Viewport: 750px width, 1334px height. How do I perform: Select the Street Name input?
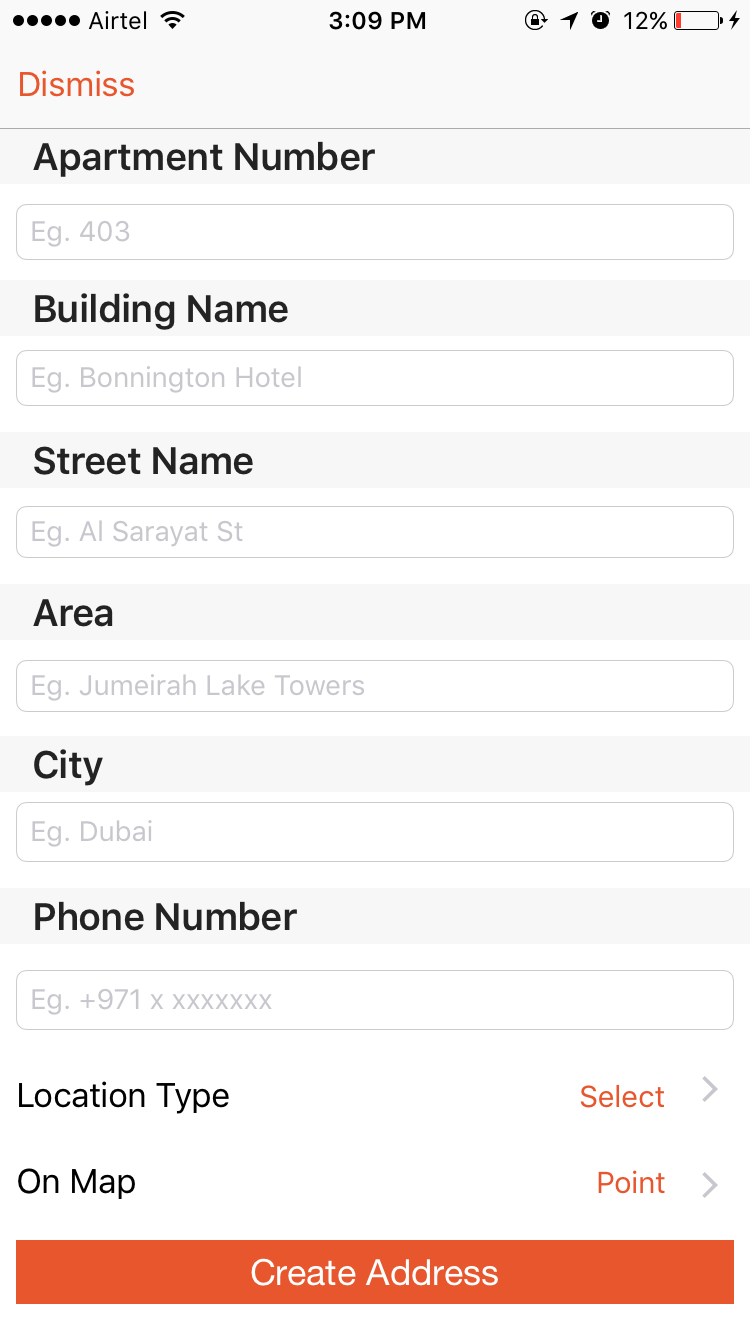point(375,532)
